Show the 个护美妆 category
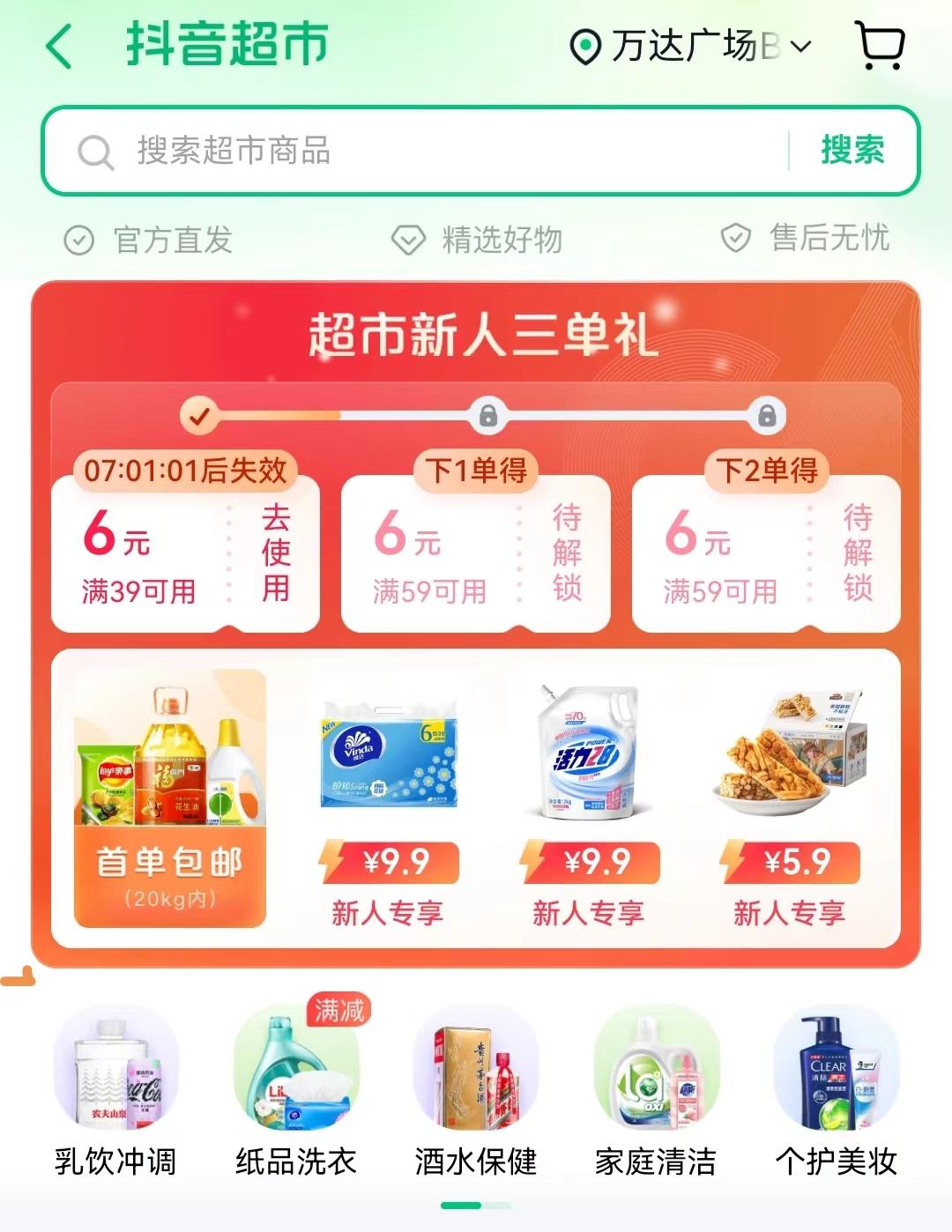 click(x=836, y=1092)
